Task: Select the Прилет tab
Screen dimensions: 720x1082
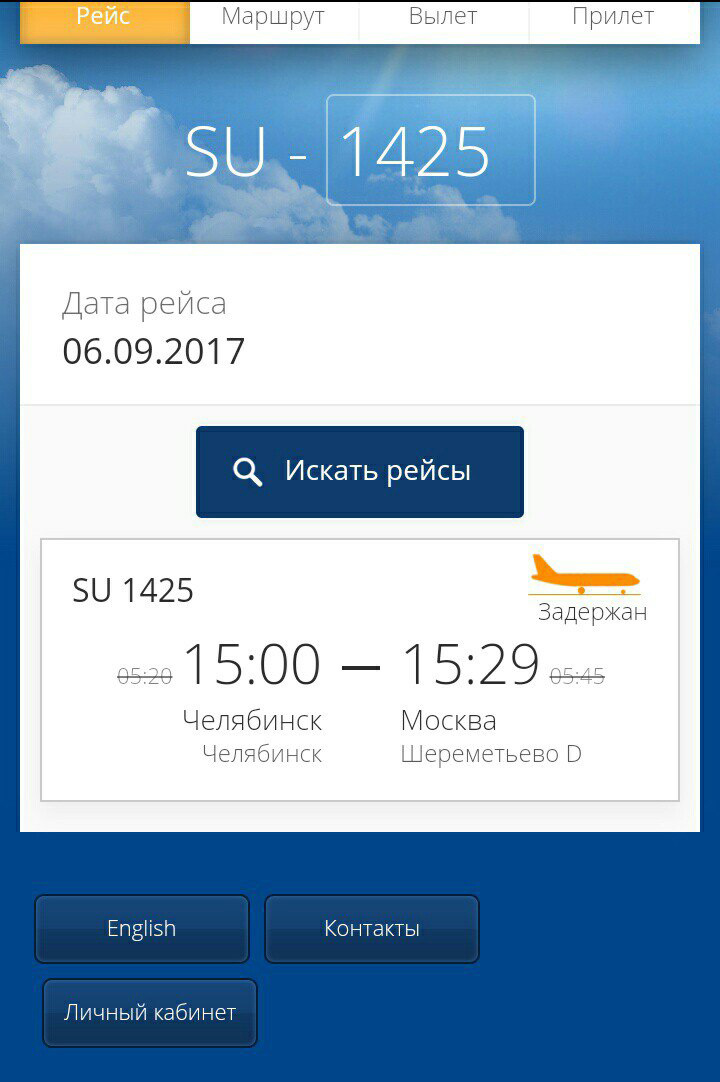Action: point(613,18)
